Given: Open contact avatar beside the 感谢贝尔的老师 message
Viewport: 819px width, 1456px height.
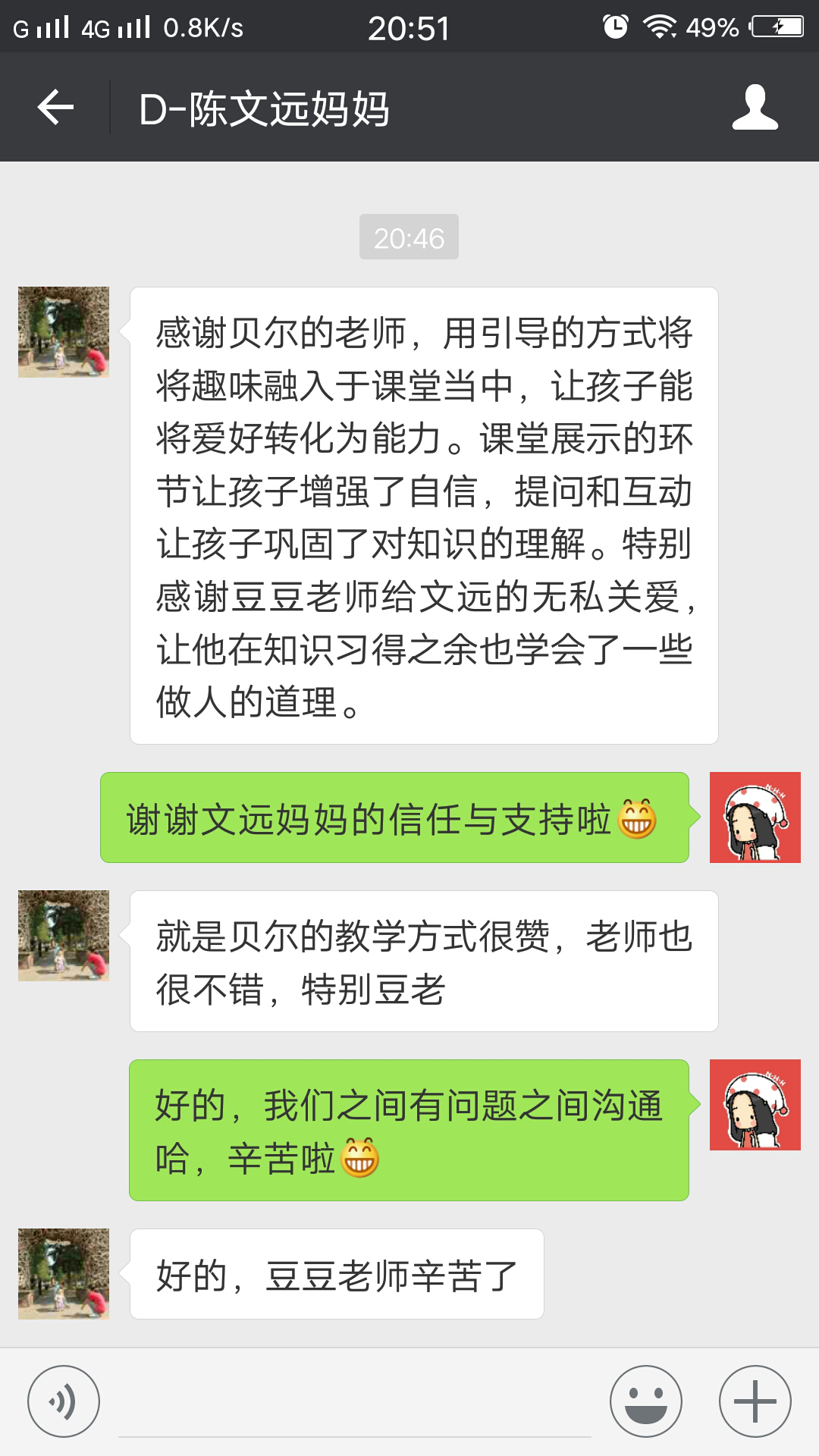Looking at the screenshot, I should pos(64,332).
